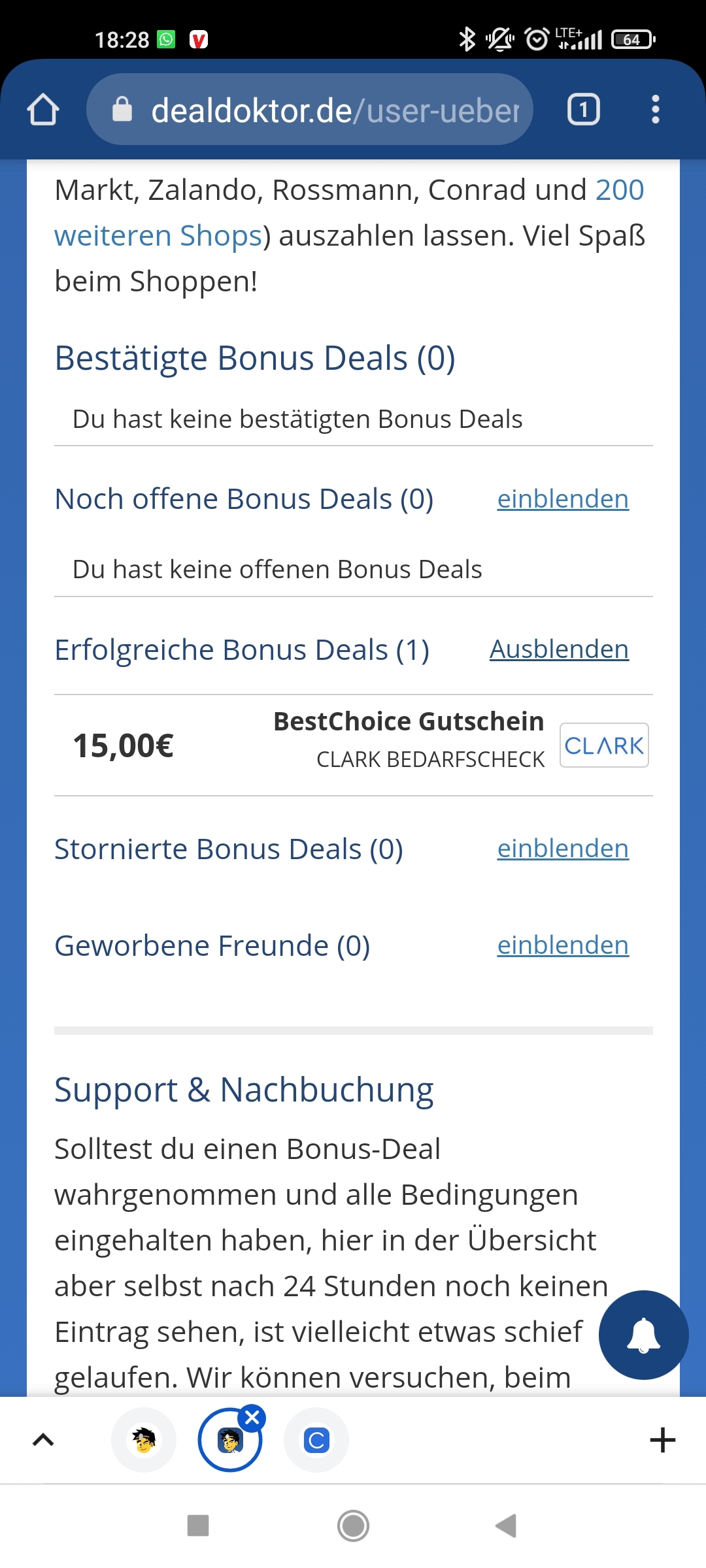Open the tab switcher showing 1 tab
This screenshot has width=706, height=1568.
(583, 109)
